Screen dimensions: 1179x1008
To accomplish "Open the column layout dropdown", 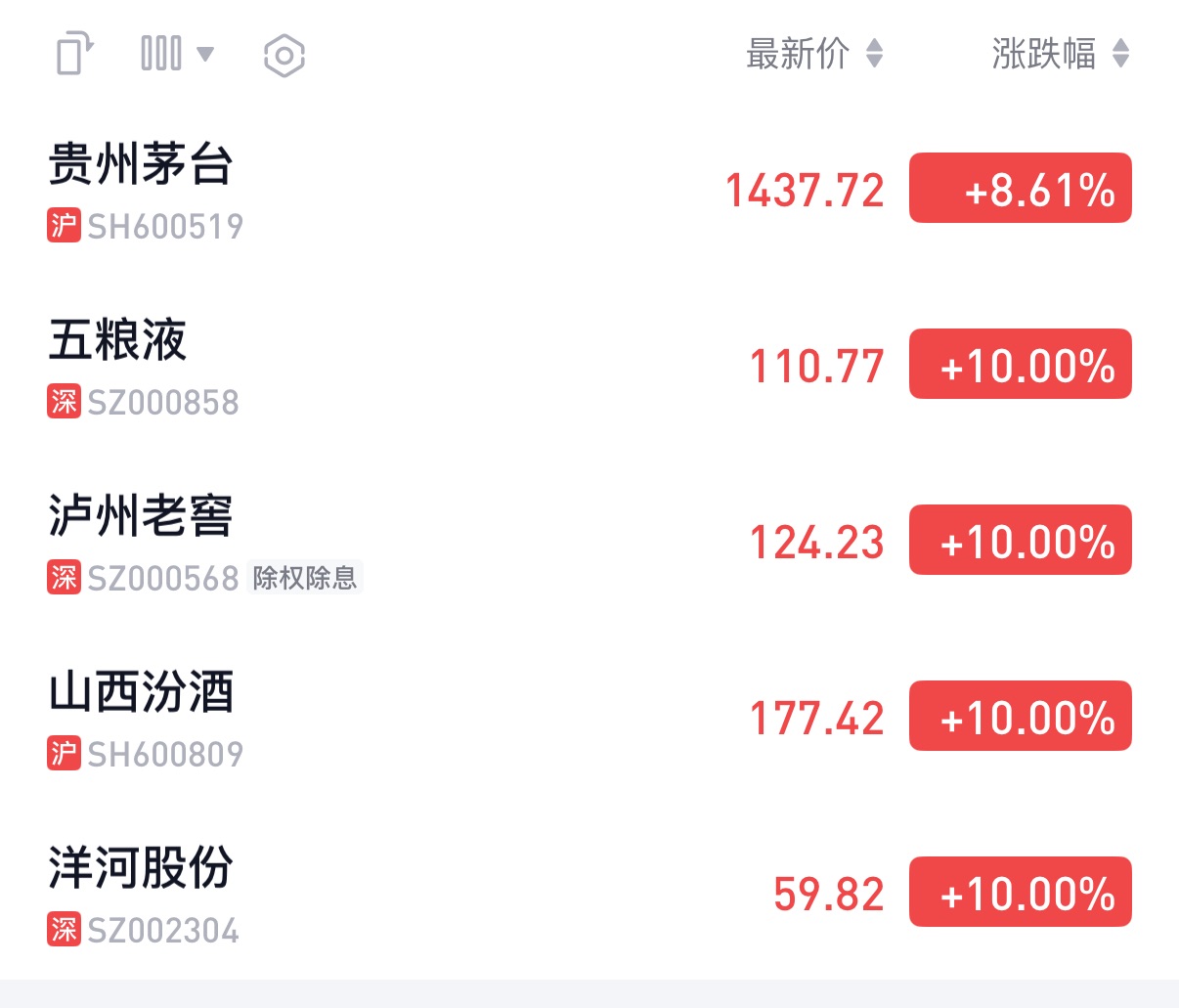I will (x=177, y=54).
